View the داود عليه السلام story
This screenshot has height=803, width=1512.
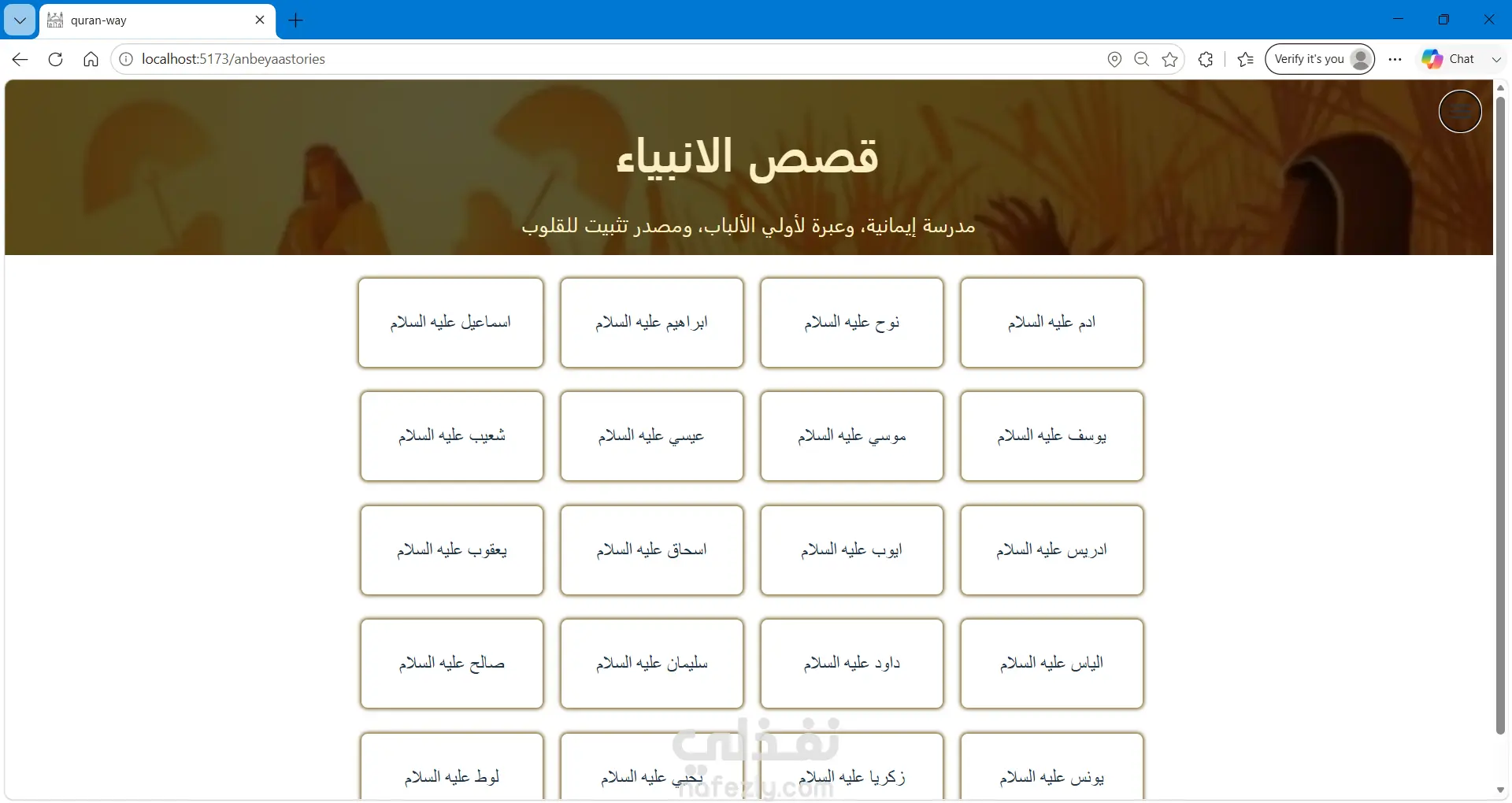tap(851, 664)
